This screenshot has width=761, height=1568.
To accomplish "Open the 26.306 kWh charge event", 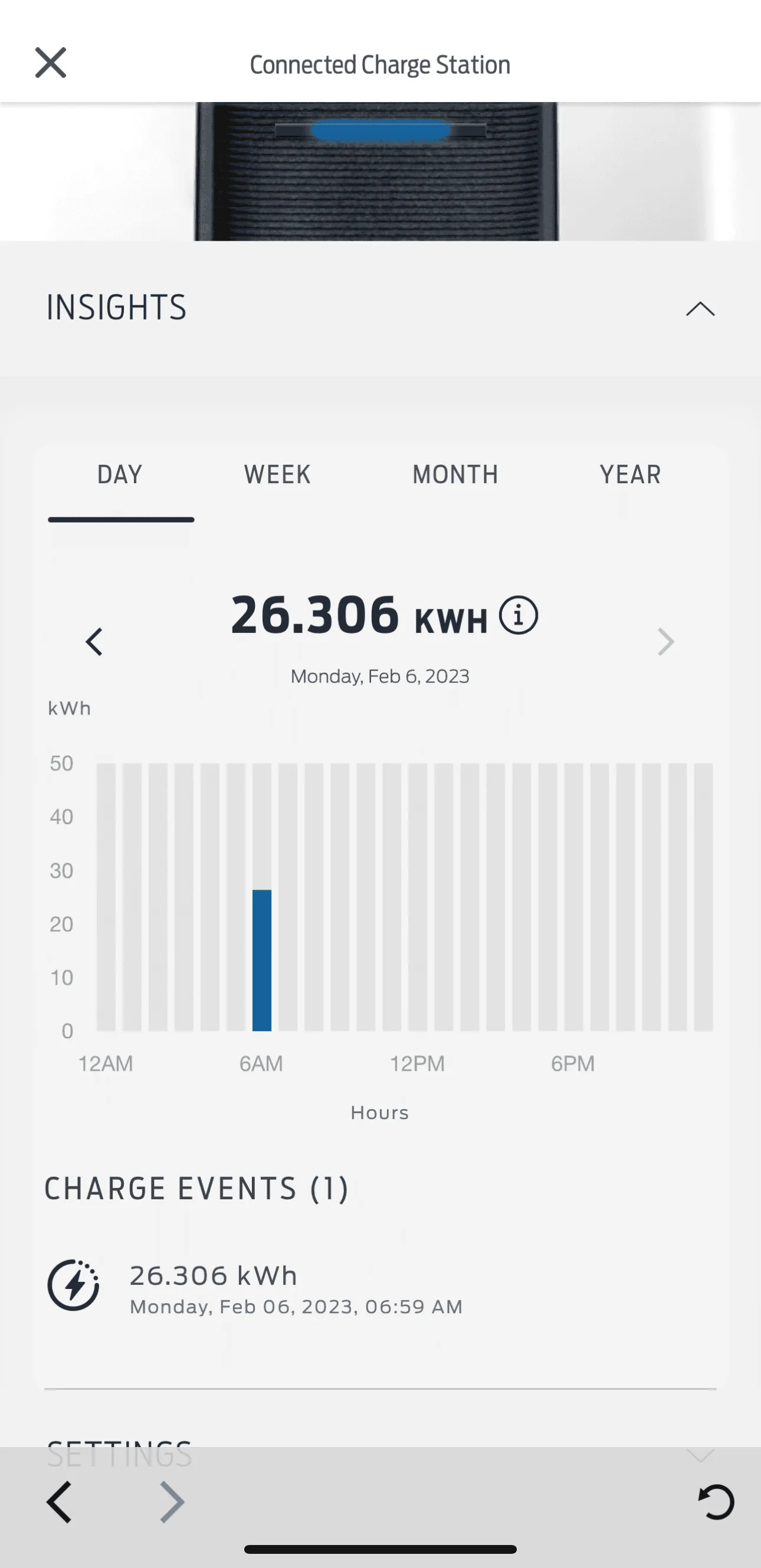I will [296, 1289].
